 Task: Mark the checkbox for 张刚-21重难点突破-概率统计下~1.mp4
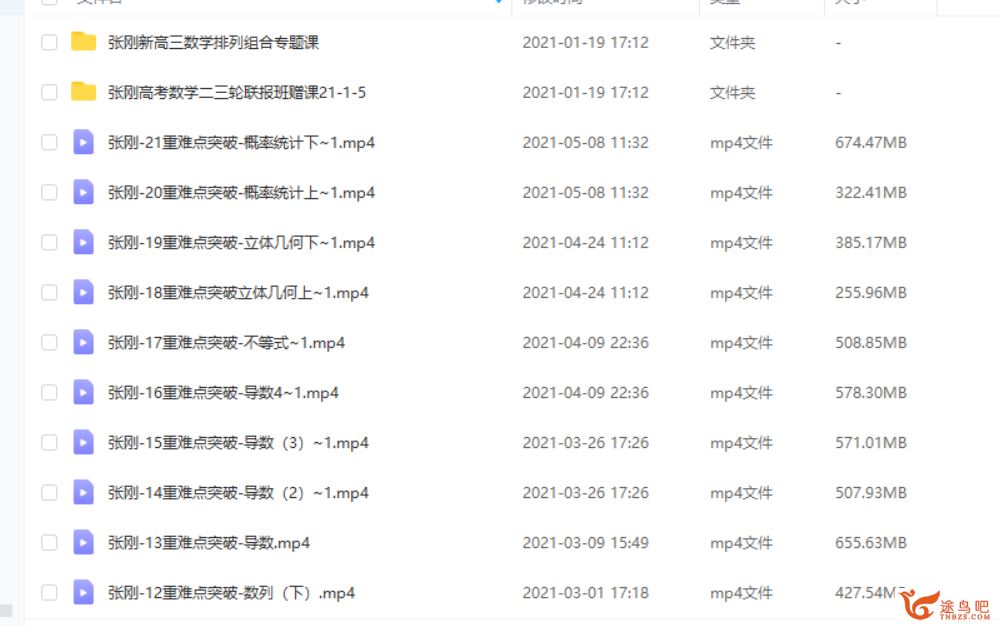point(49,143)
